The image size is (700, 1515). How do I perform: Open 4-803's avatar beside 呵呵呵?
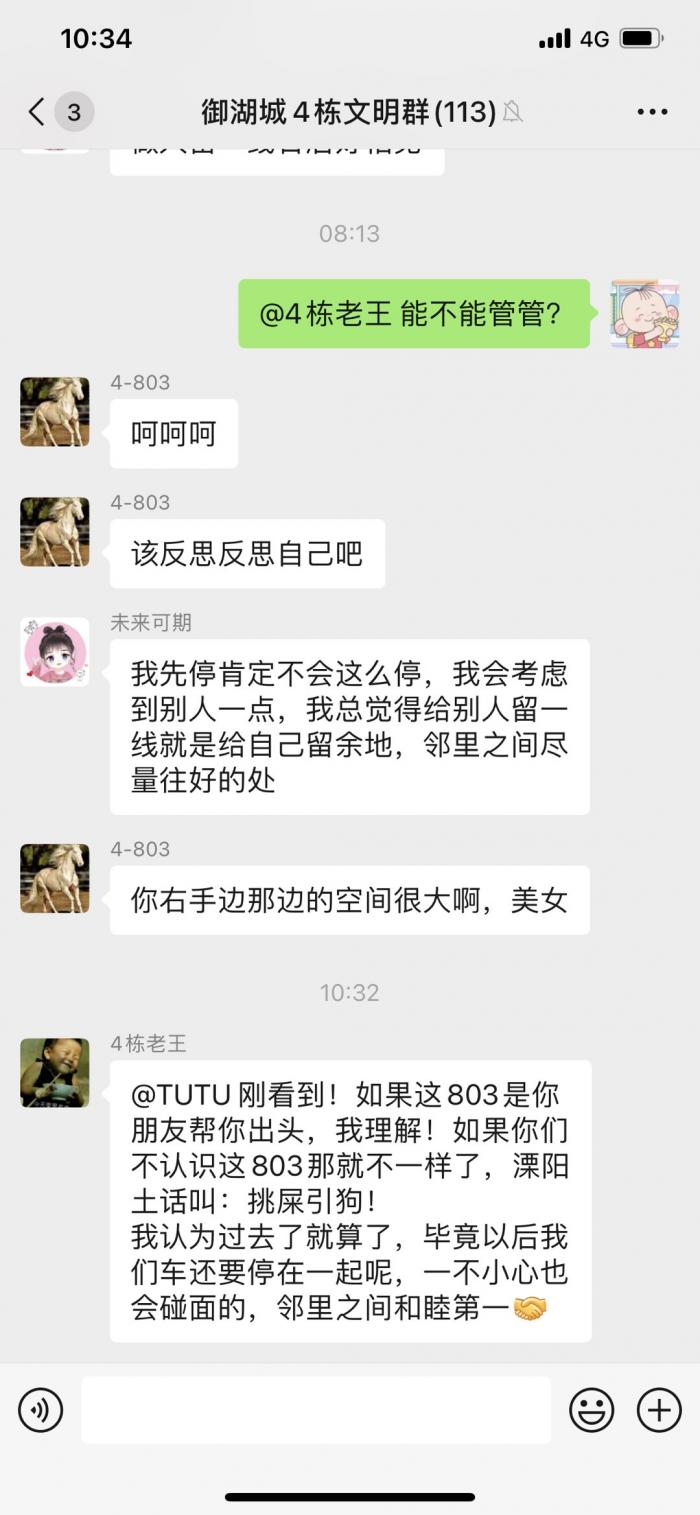click(x=55, y=411)
